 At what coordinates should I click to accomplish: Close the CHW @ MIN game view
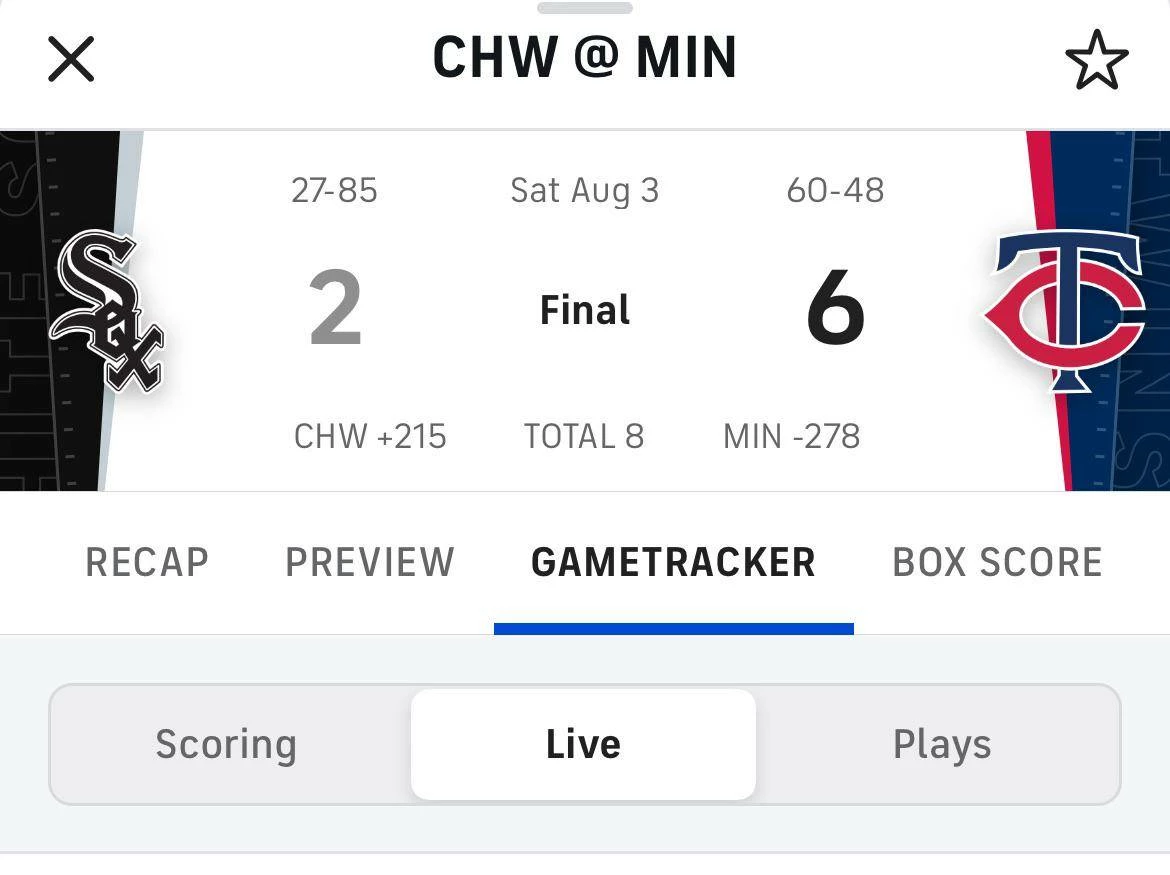click(x=71, y=59)
